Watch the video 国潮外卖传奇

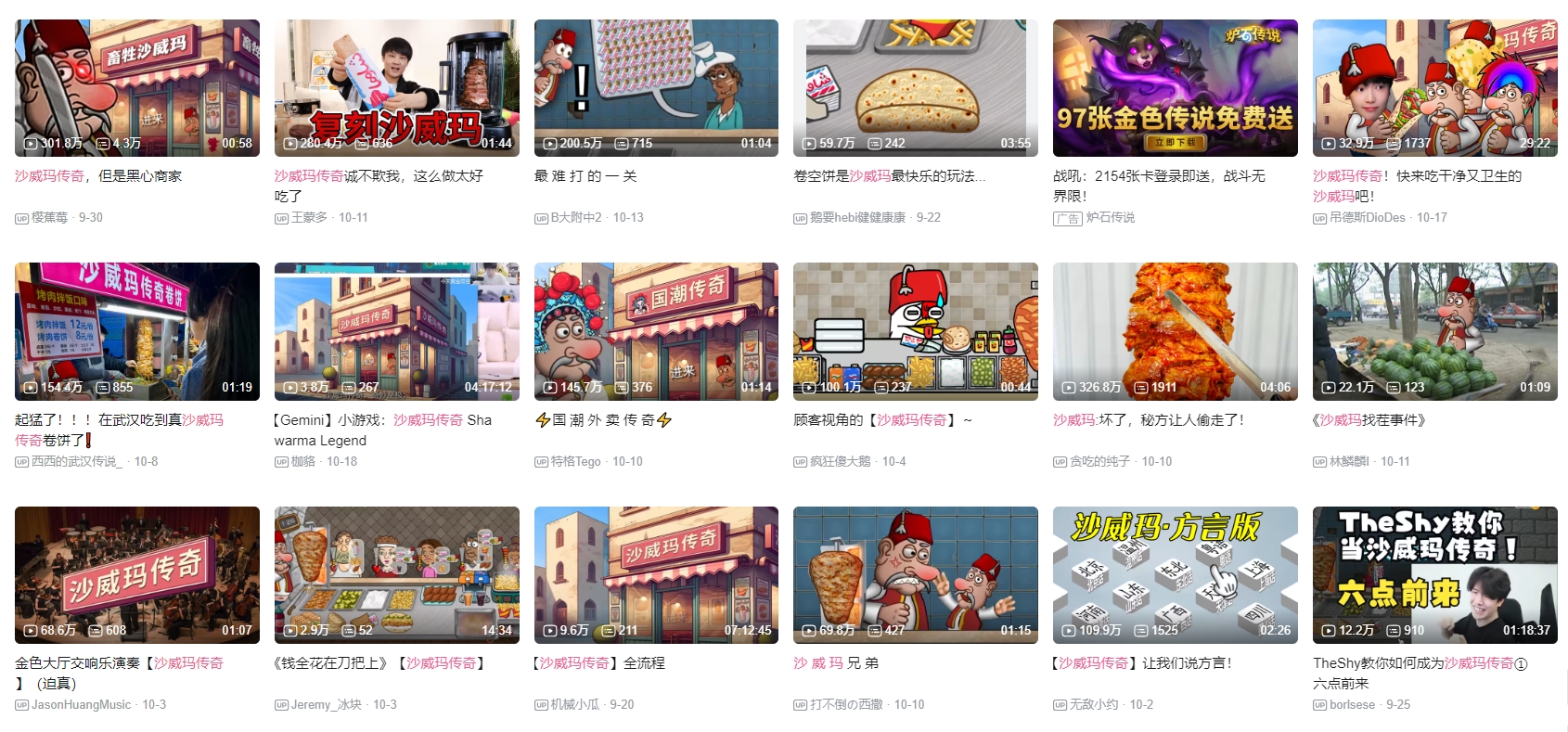click(656, 331)
